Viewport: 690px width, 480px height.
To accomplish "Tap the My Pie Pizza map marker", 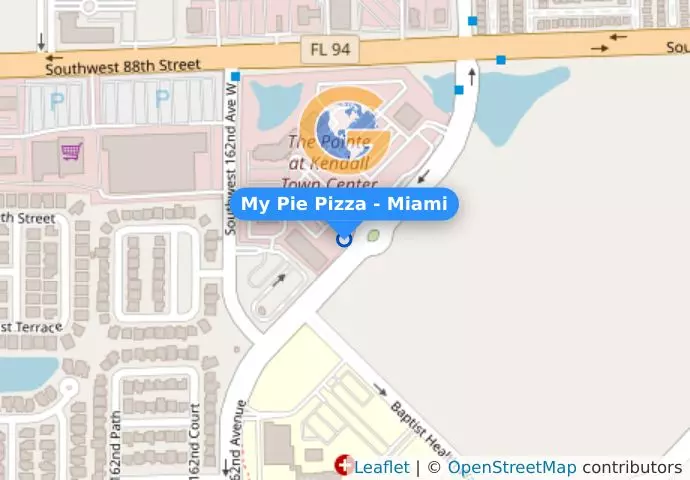I will coord(344,238).
